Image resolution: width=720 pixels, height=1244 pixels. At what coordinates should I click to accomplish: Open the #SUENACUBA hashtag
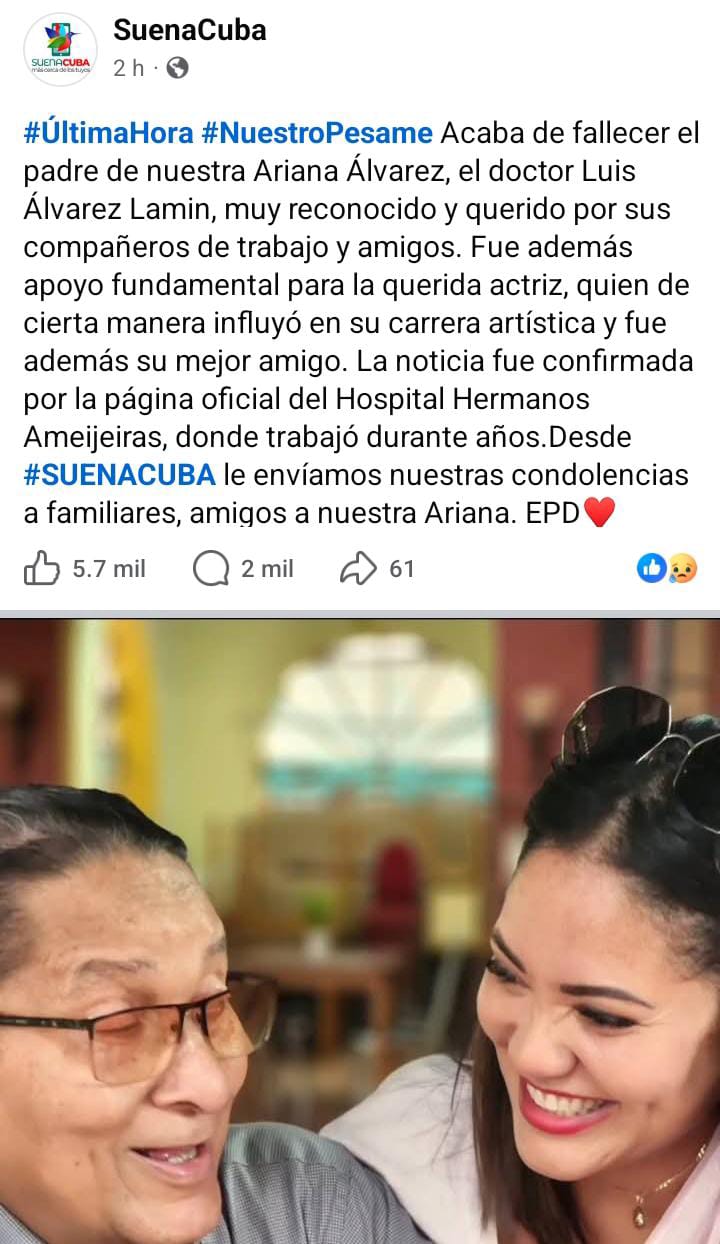click(x=119, y=475)
